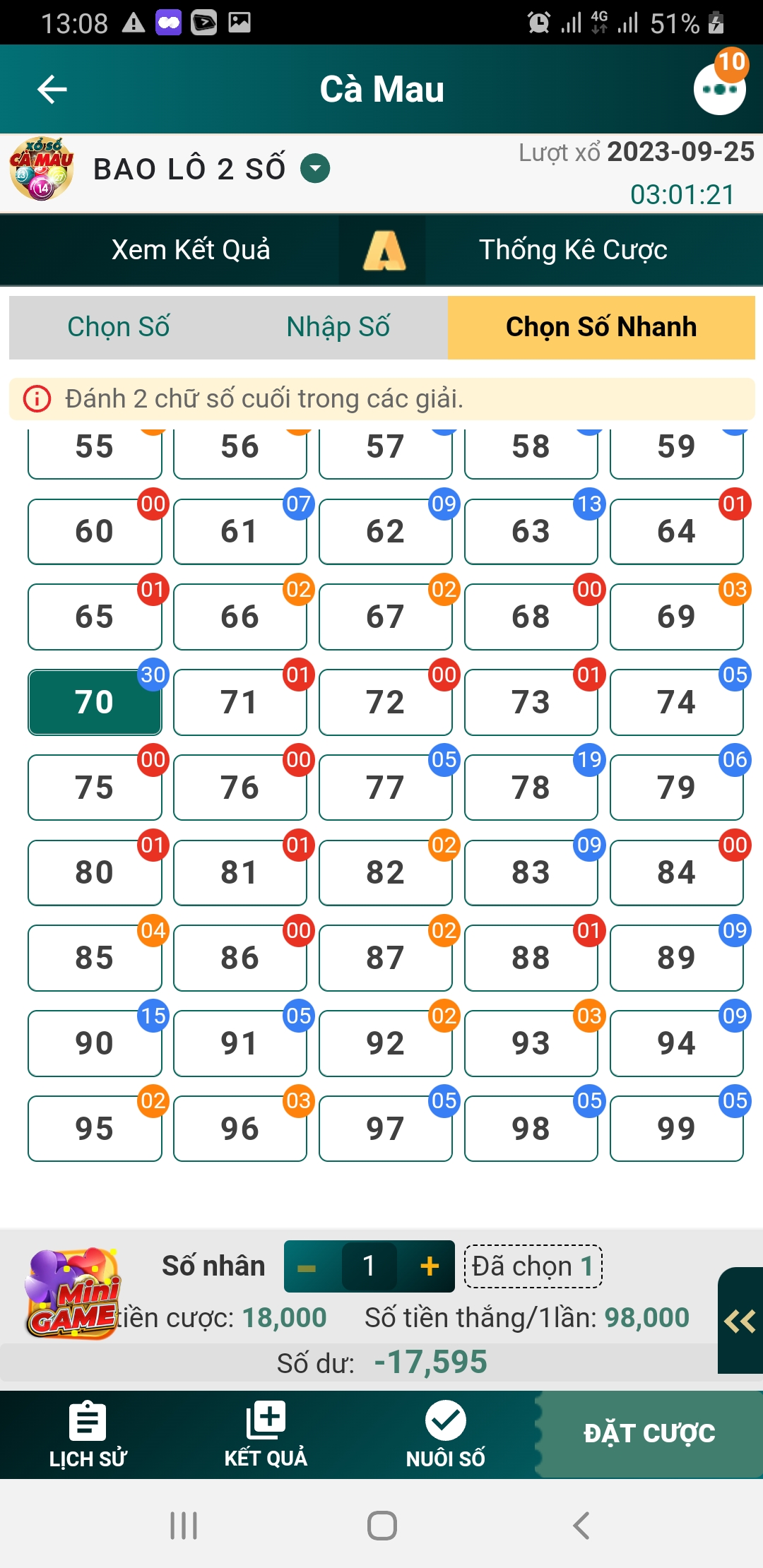The width and height of the screenshot is (763, 1568).
Task: Place the bet with ĐẶT CƯỢC
Action: [x=649, y=1434]
